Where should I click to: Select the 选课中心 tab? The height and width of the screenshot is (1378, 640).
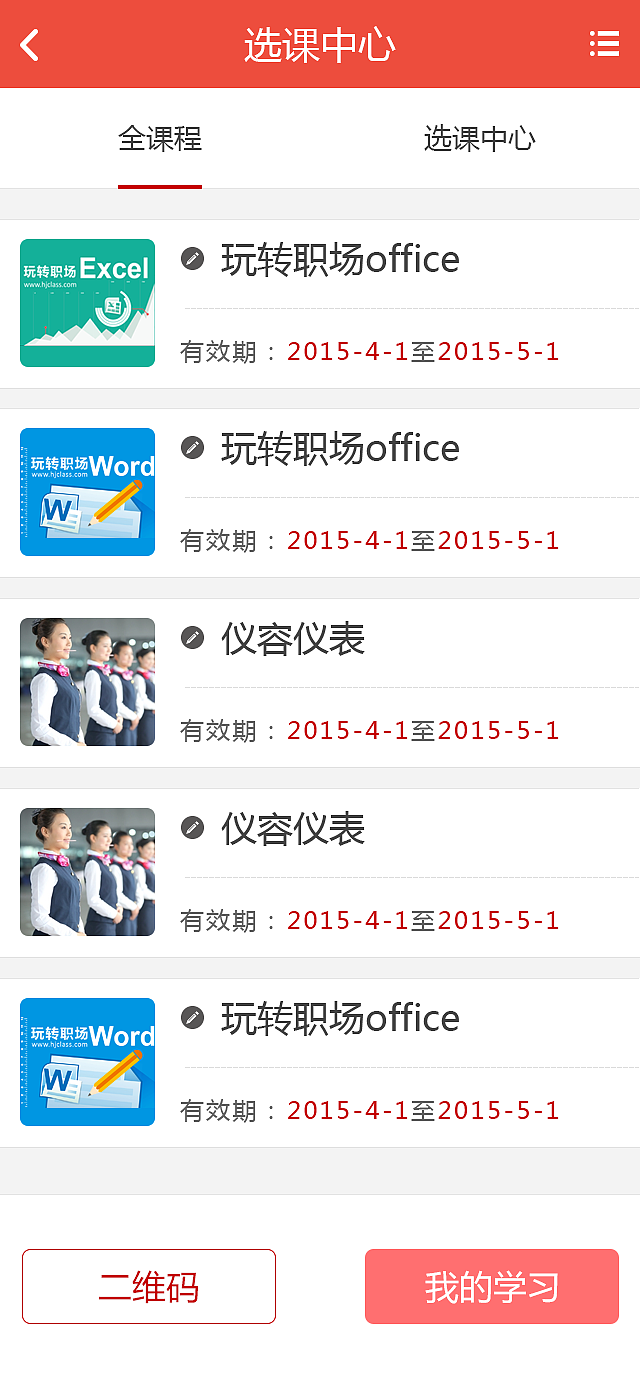[x=480, y=139]
